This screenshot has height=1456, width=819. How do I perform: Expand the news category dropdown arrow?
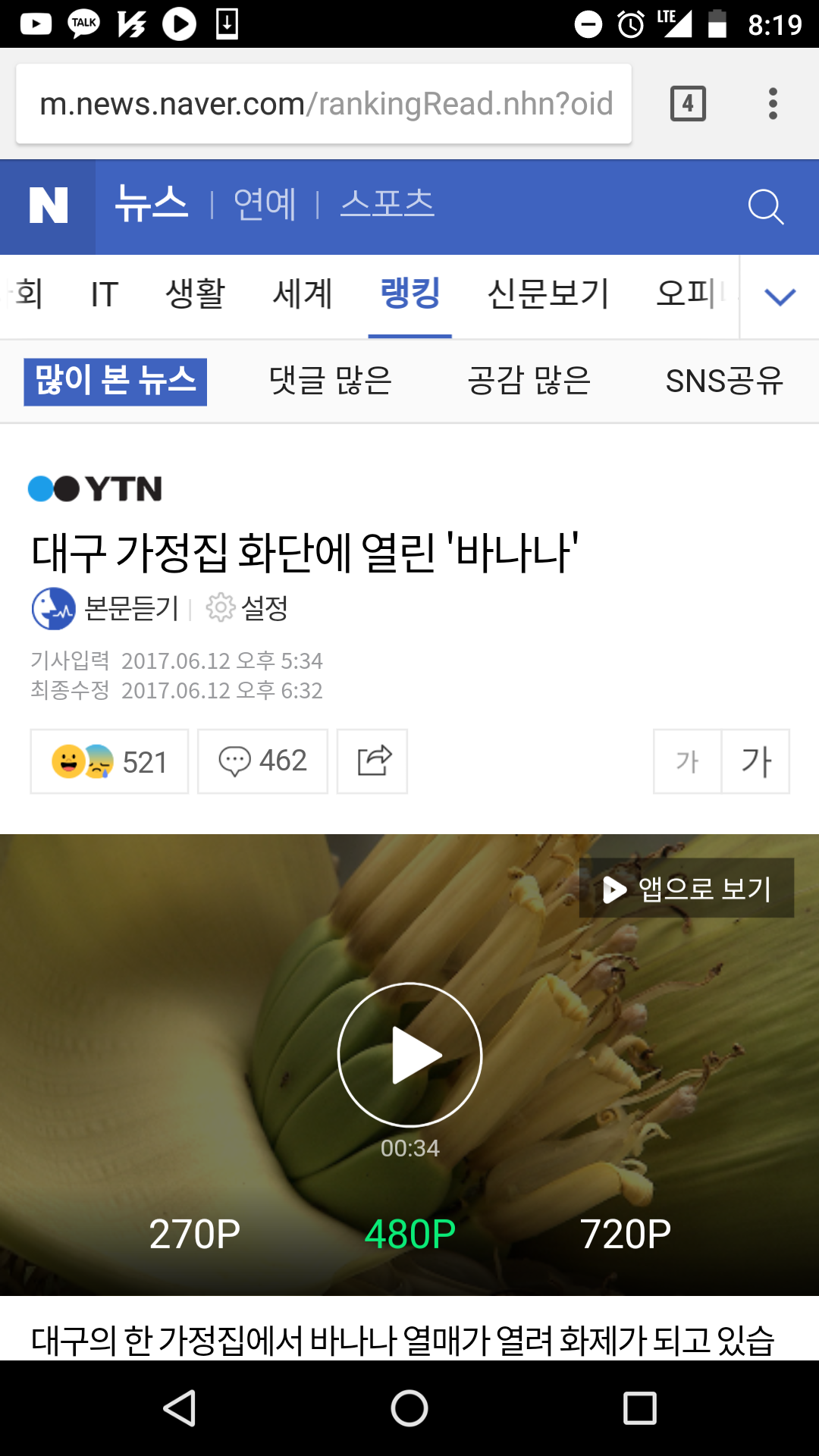(x=780, y=297)
